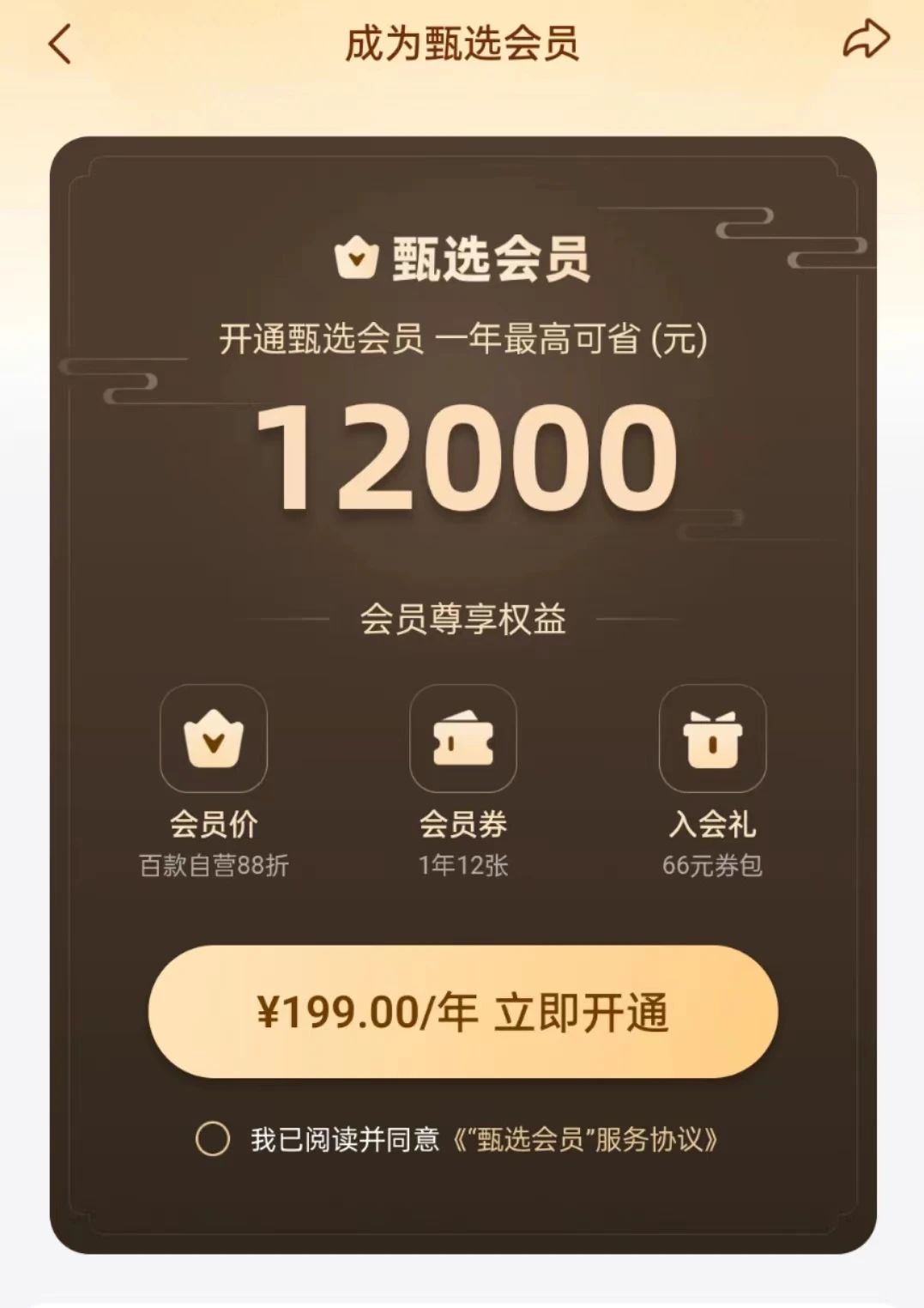Check the agreement consent circle
The image size is (924, 1308).
[x=213, y=1140]
